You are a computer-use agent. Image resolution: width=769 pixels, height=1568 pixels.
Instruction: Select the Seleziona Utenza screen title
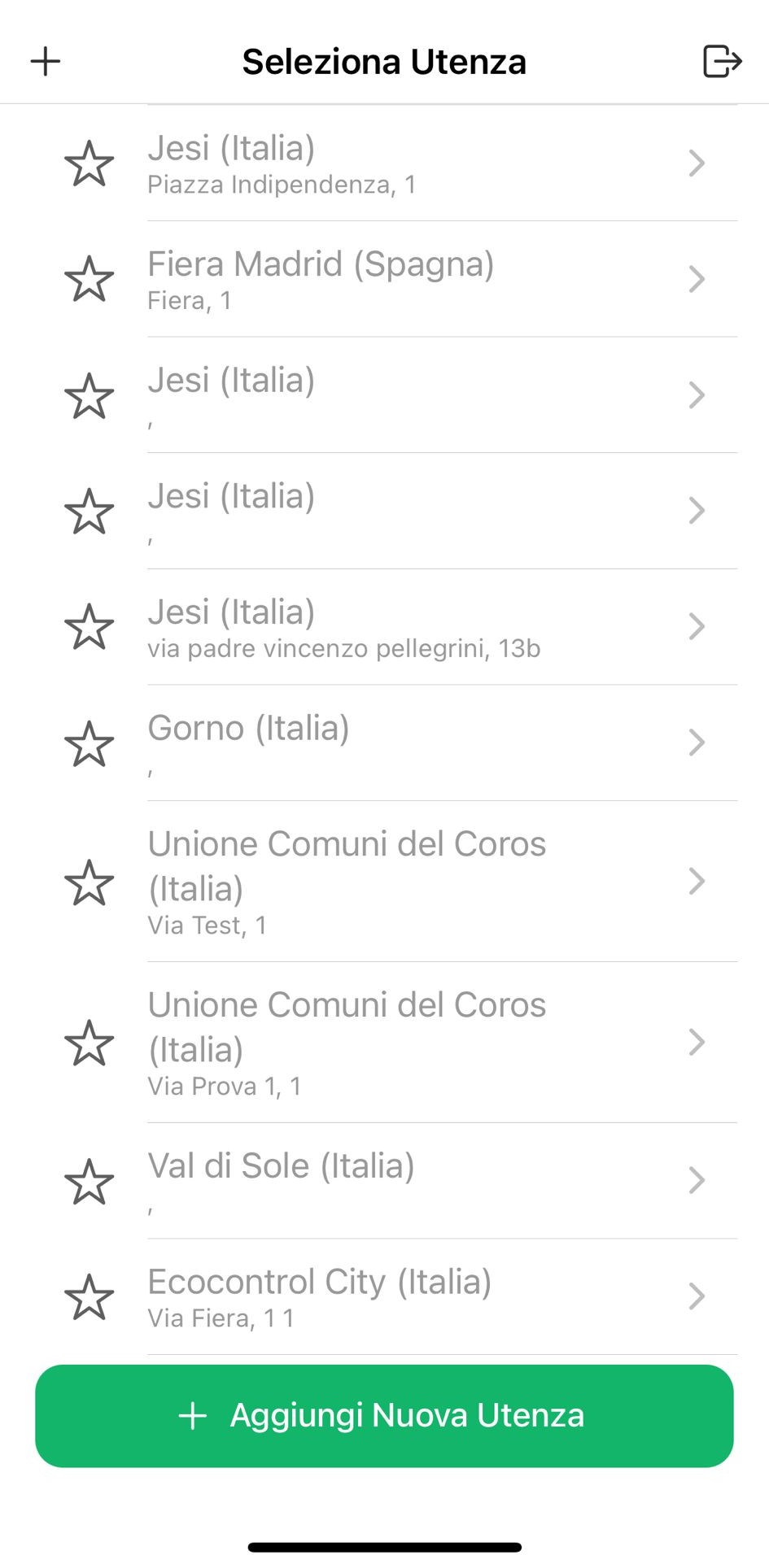[384, 60]
